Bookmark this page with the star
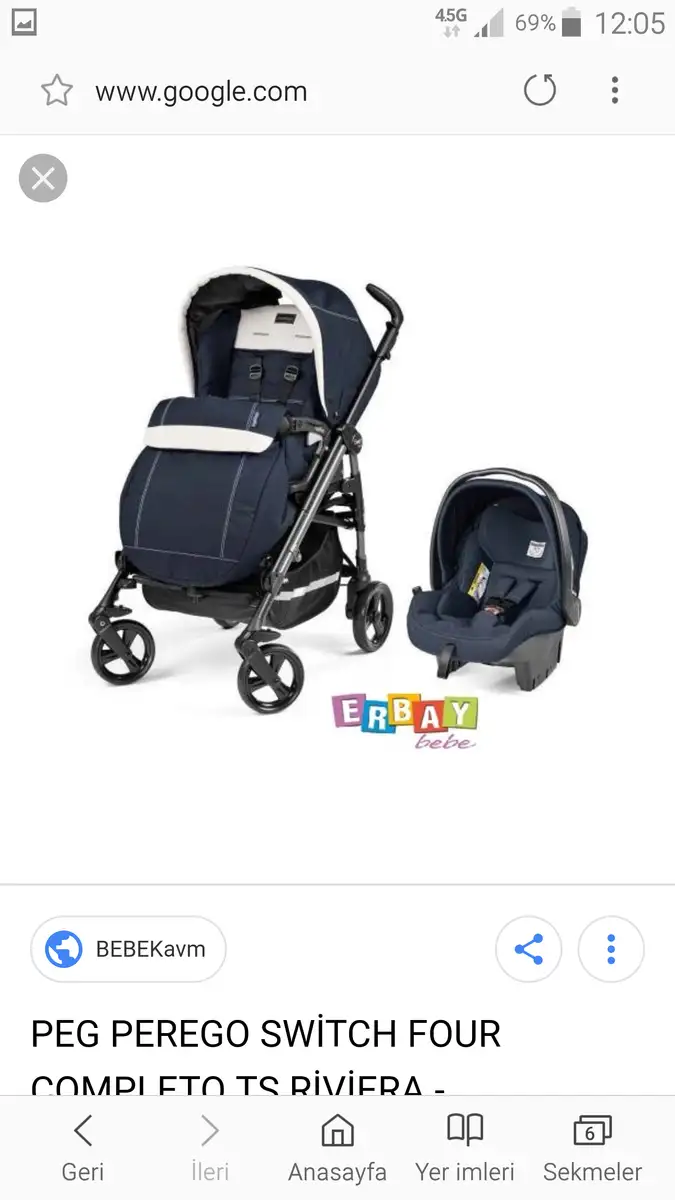This screenshot has width=675, height=1200. coord(57,92)
